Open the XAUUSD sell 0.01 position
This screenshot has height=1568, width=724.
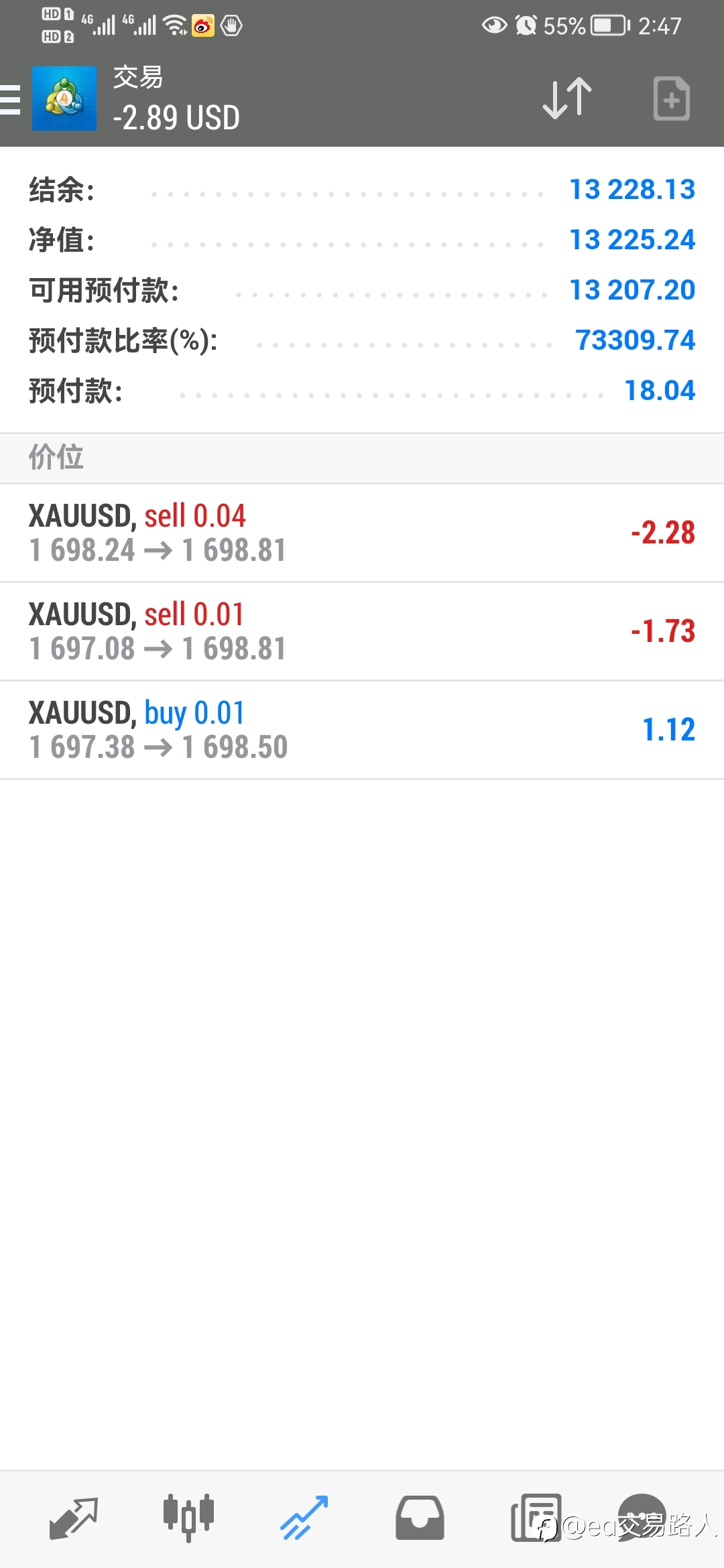click(362, 631)
